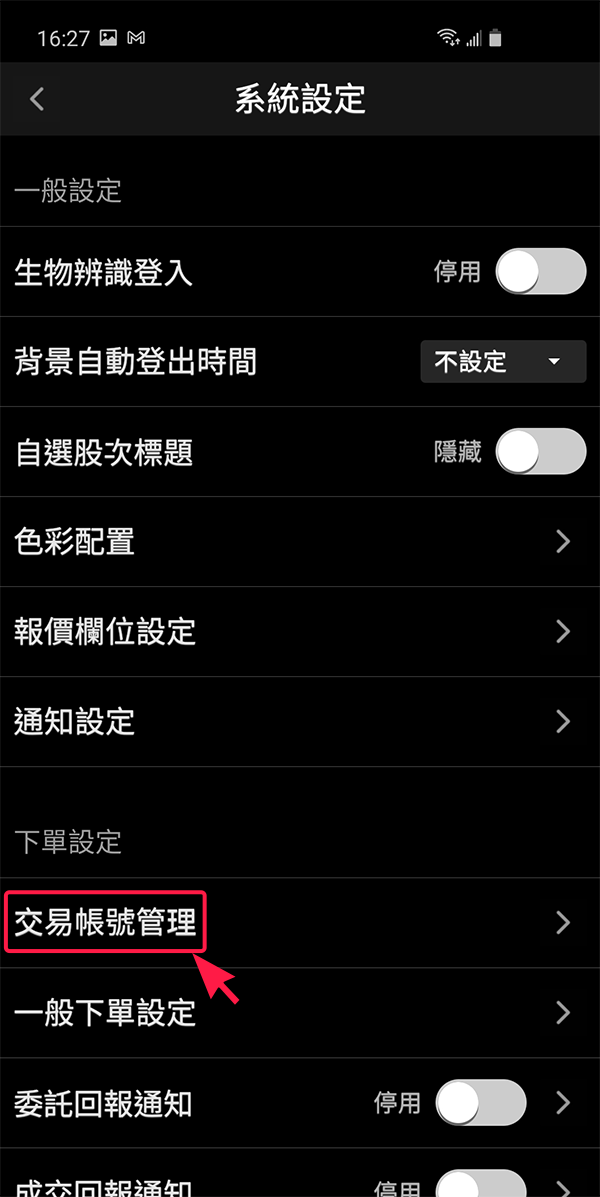Turn on 成交回報通知 switch

[x=481, y=1185]
